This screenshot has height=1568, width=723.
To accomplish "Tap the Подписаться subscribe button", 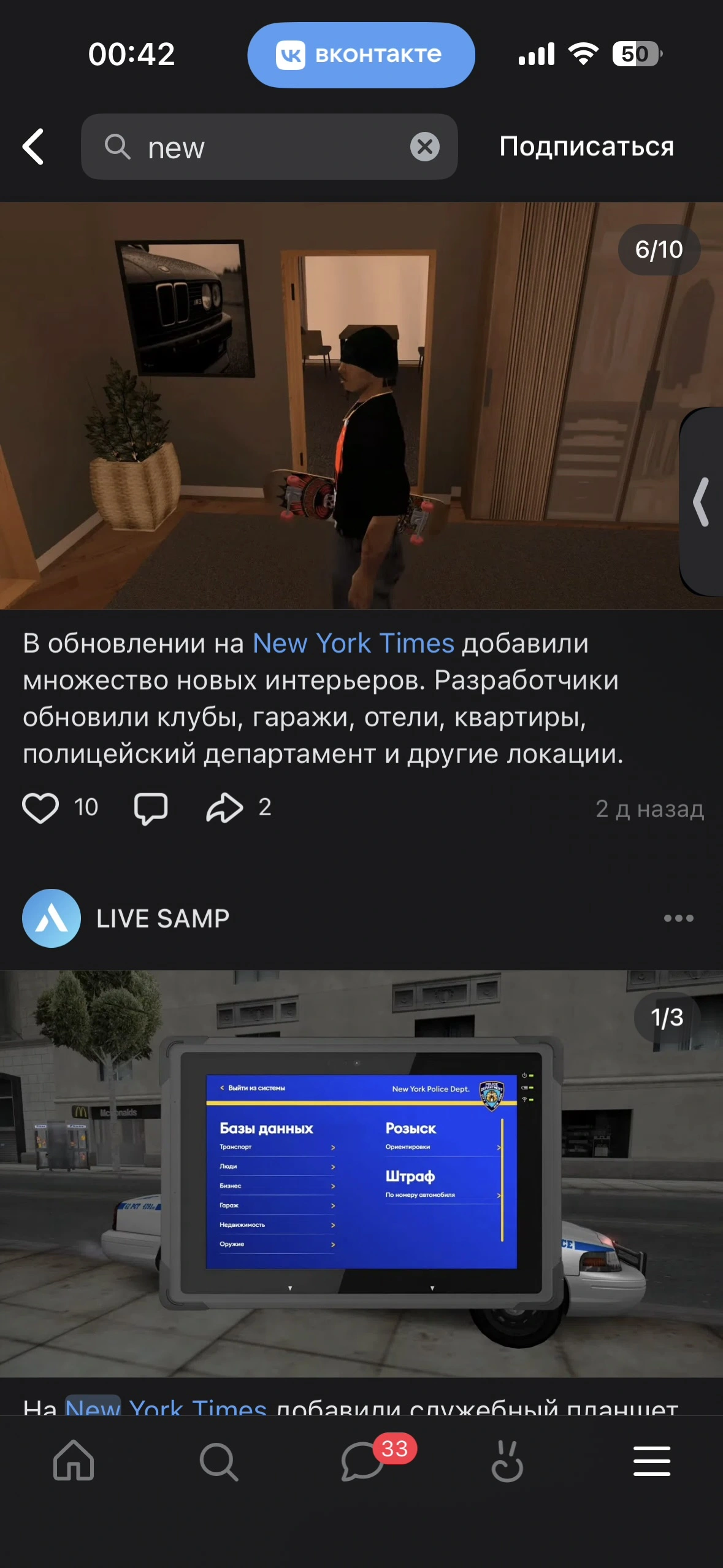I will tap(586, 147).
